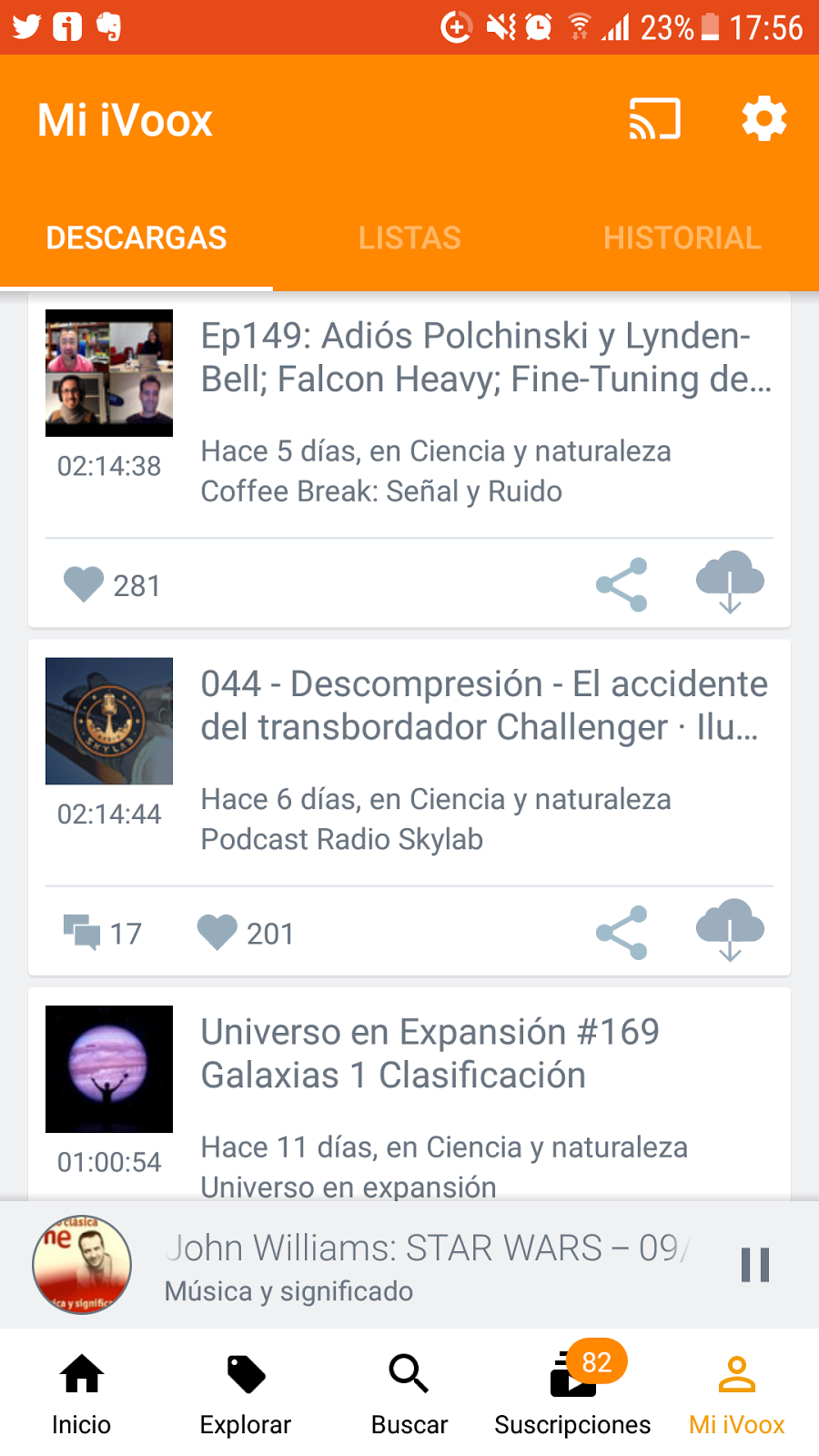Pause the John Williams Star Wars track

point(755,1265)
